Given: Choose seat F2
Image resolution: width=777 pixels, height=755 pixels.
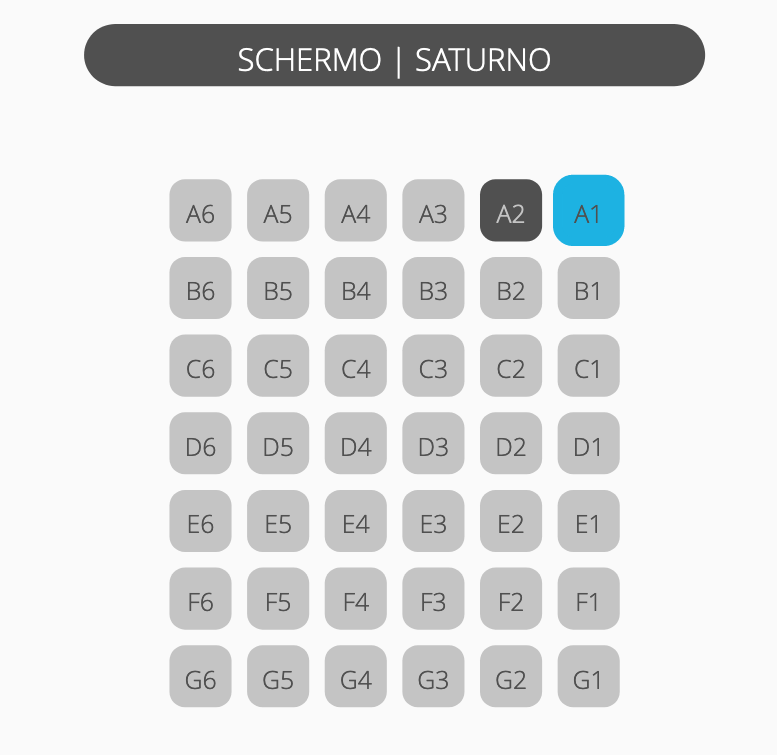Looking at the screenshot, I should click(511, 599).
